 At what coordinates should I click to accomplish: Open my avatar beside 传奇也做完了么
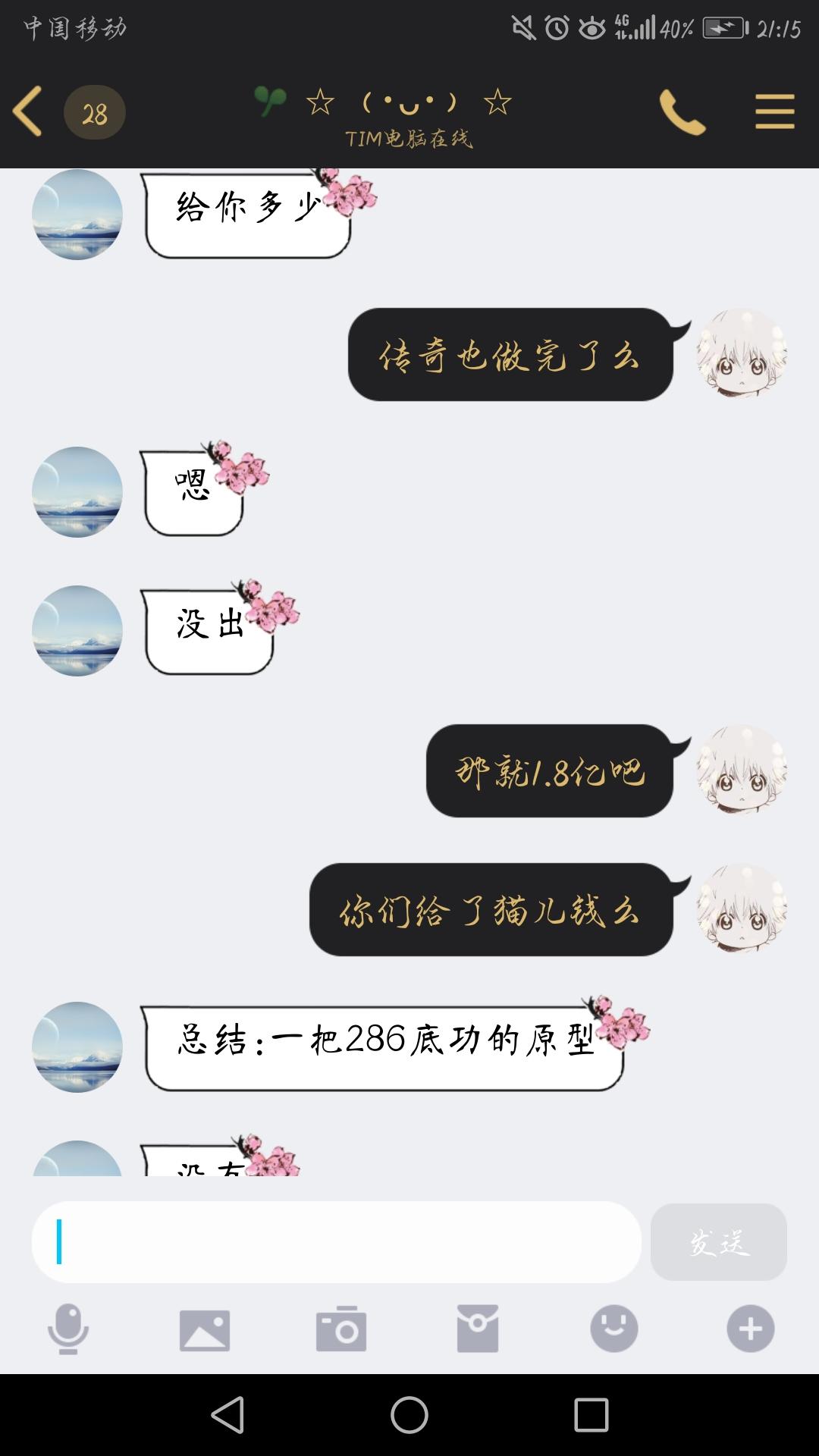tap(742, 353)
